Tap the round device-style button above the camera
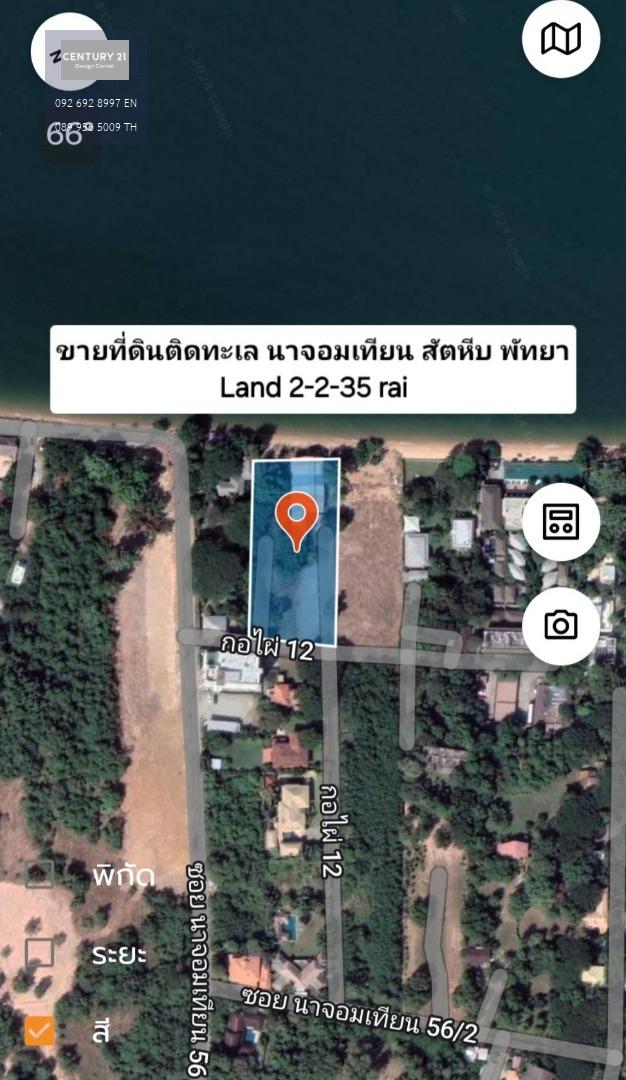626x1080 pixels. (x=561, y=521)
